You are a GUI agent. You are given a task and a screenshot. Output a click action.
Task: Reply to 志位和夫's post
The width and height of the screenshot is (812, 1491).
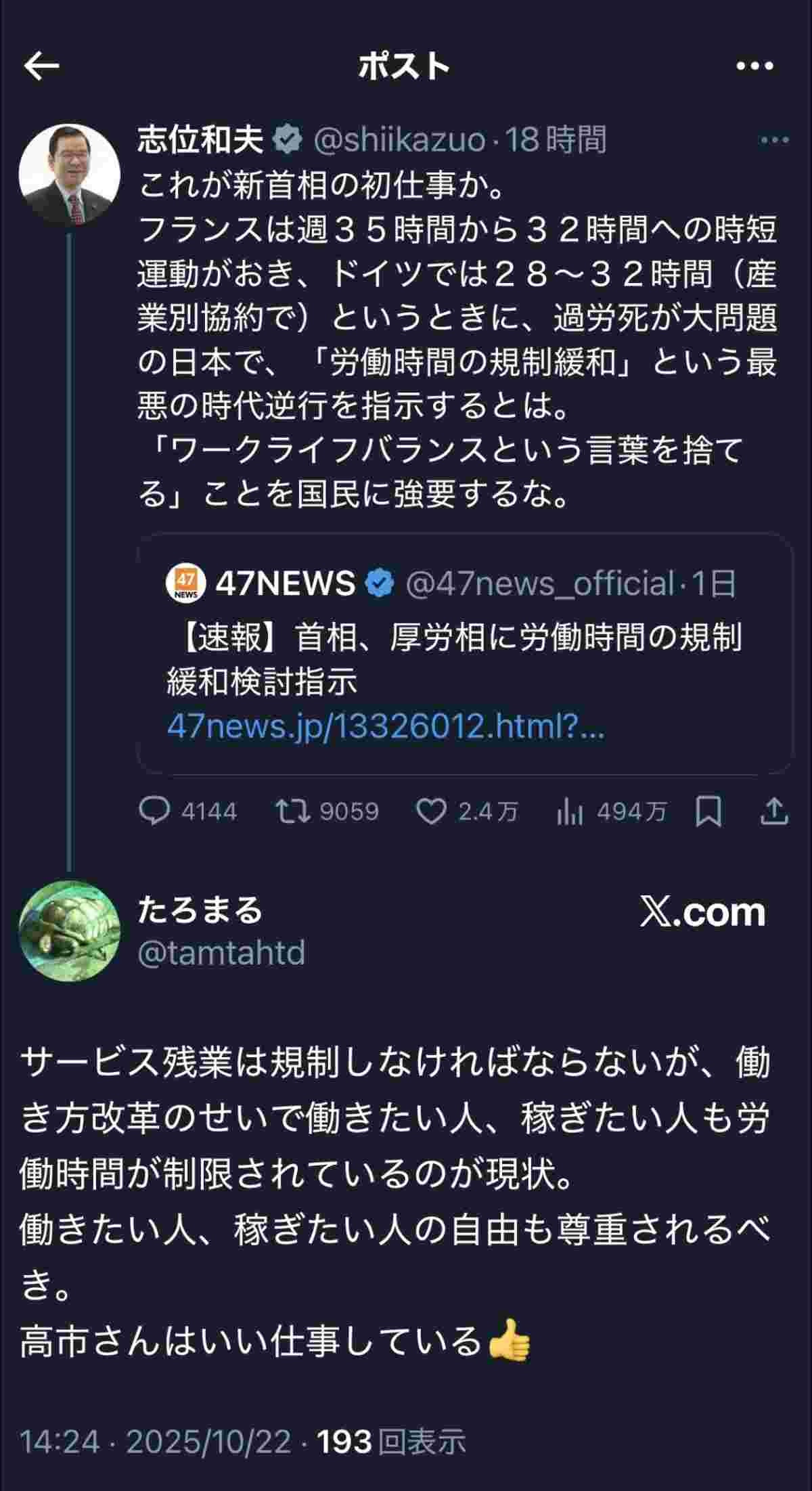(154, 811)
